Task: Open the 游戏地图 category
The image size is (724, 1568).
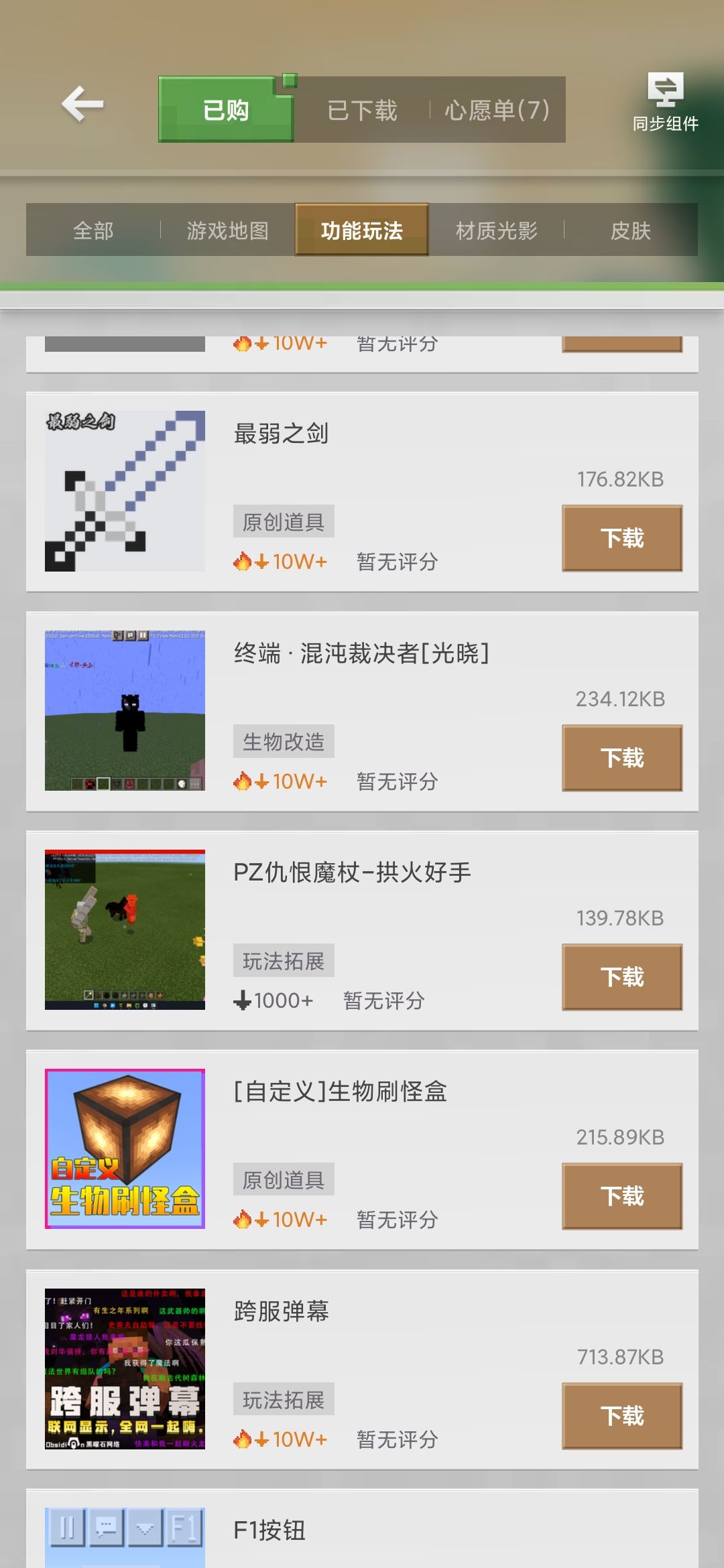Action: pyautogui.click(x=226, y=231)
